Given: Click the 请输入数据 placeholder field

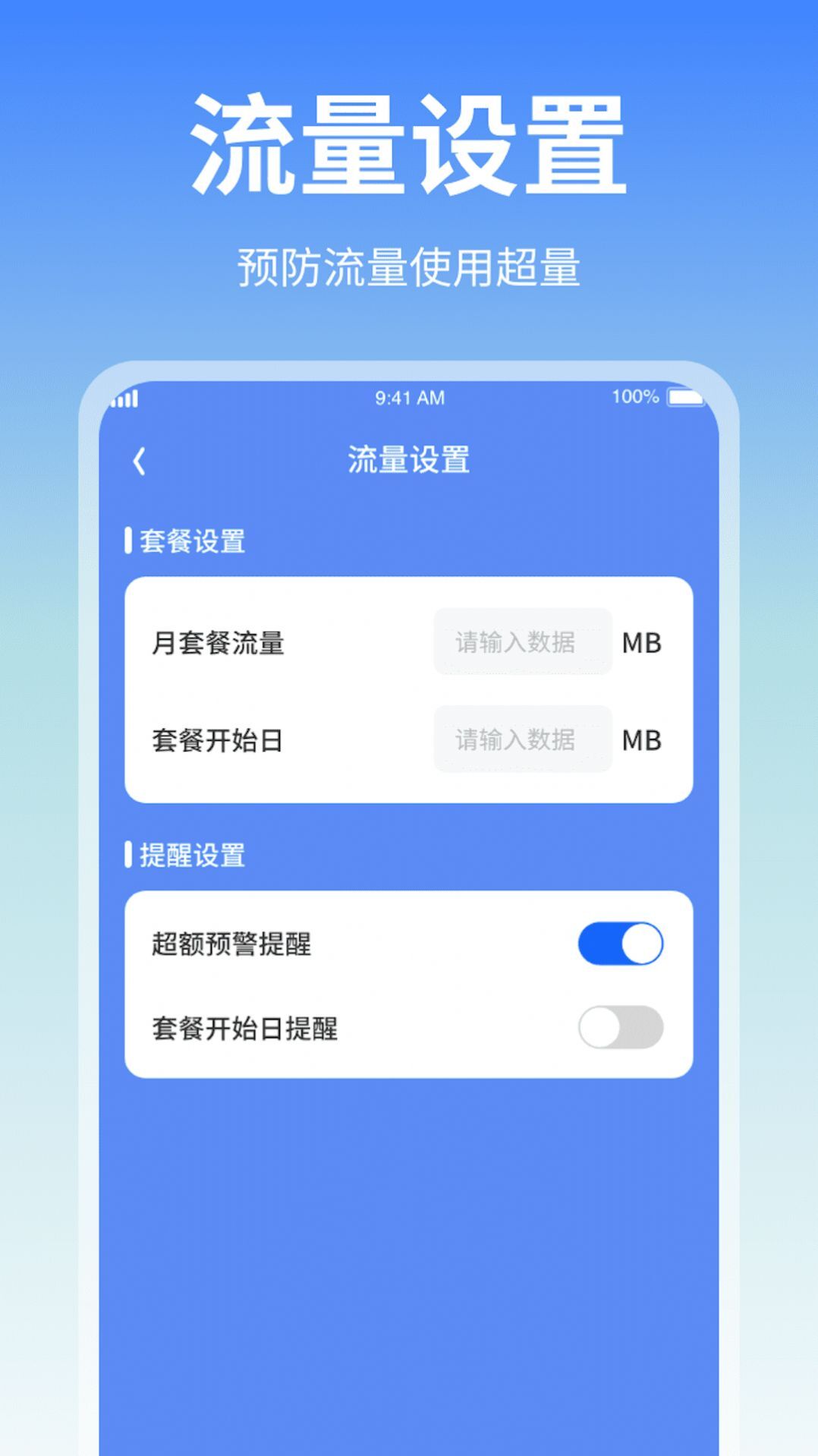Looking at the screenshot, I should [522, 643].
